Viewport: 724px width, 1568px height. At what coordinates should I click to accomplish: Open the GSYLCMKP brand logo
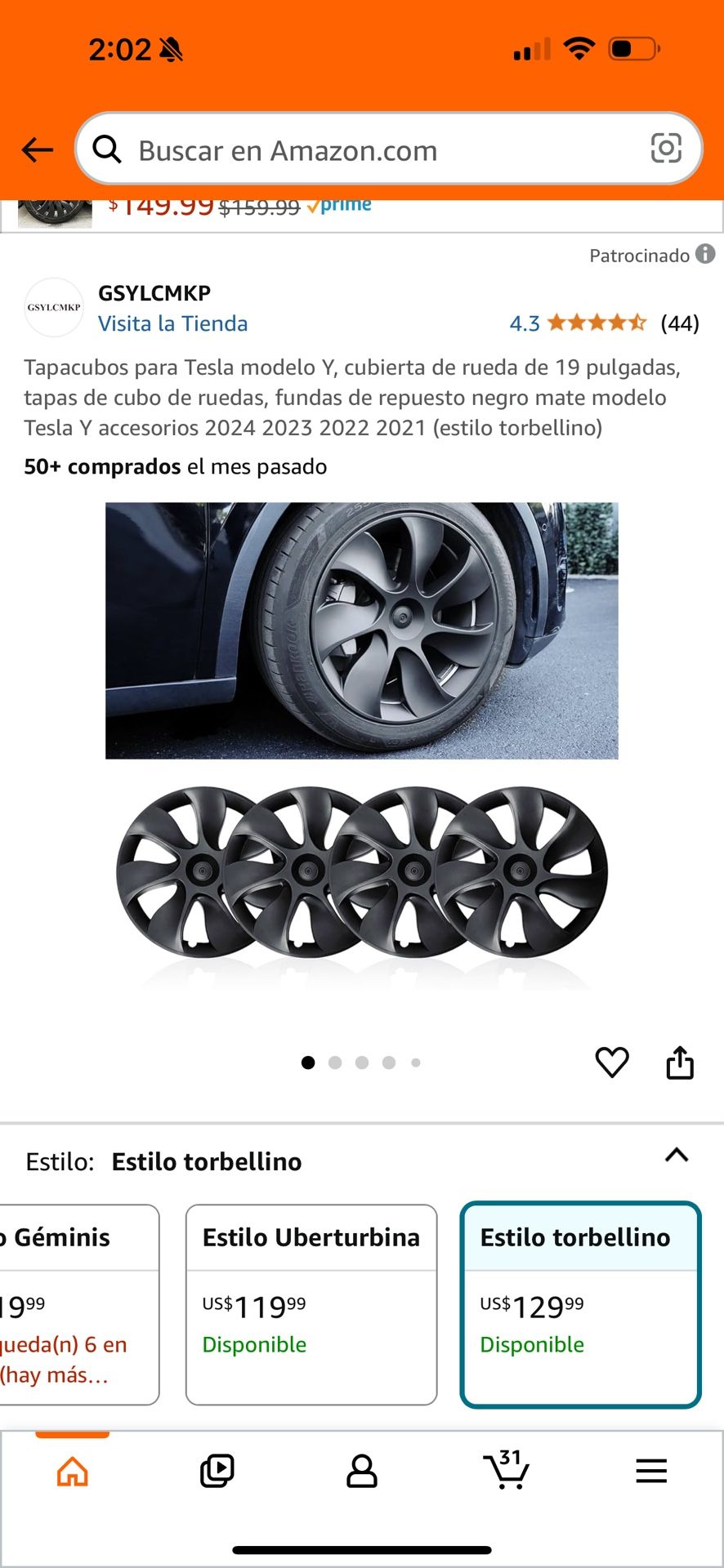point(54,308)
